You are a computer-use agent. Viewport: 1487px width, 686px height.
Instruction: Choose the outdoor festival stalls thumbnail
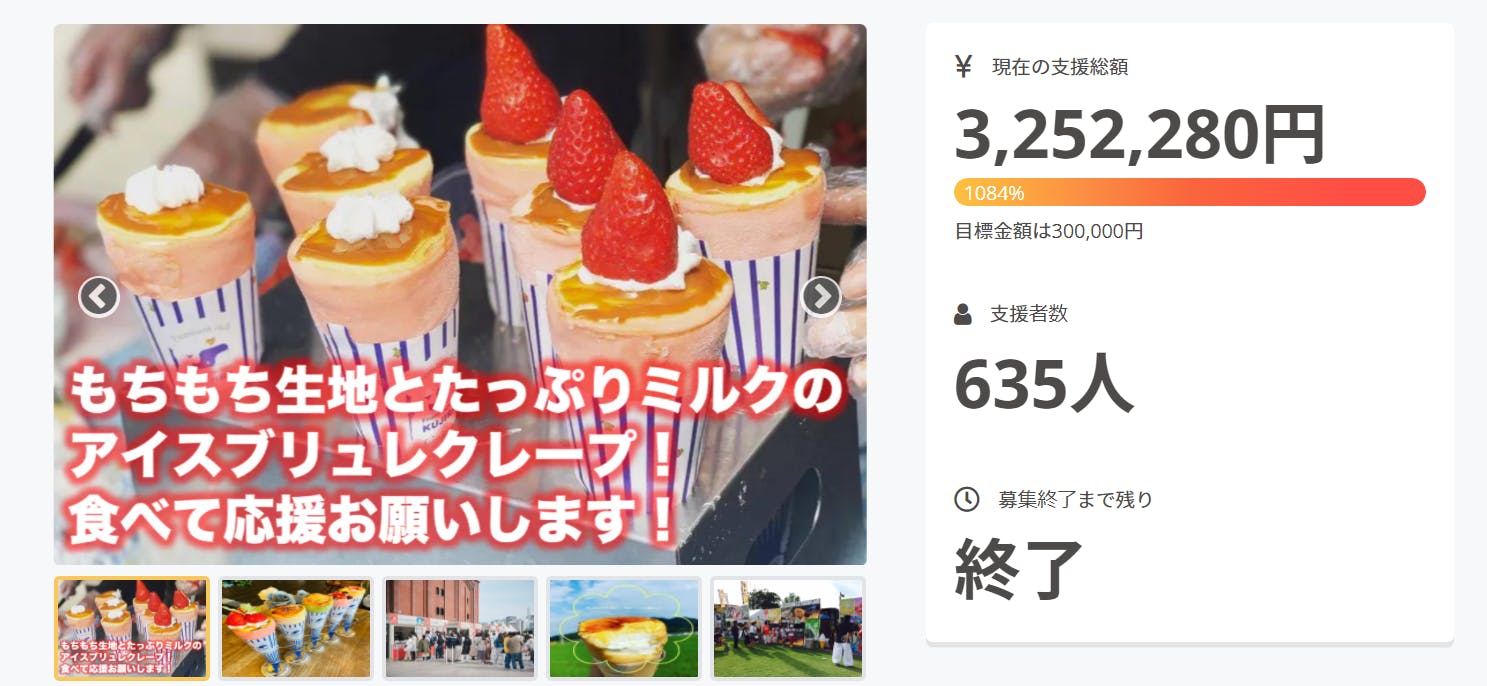tap(788, 629)
